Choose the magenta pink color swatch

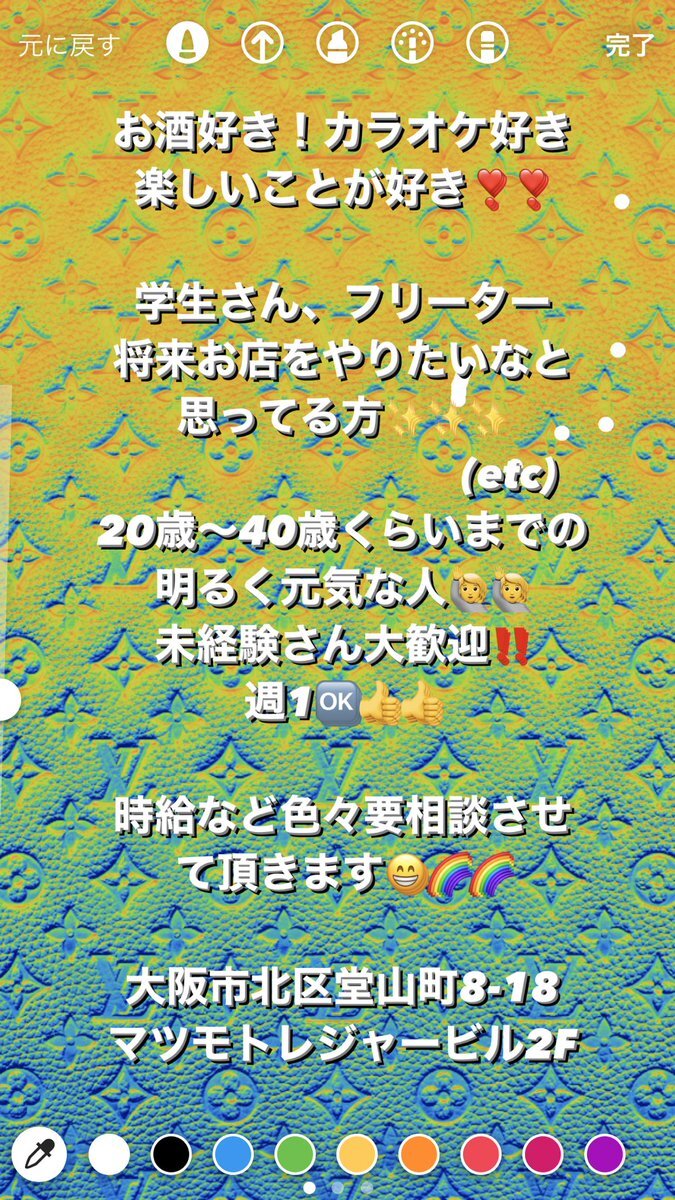pos(543,1154)
